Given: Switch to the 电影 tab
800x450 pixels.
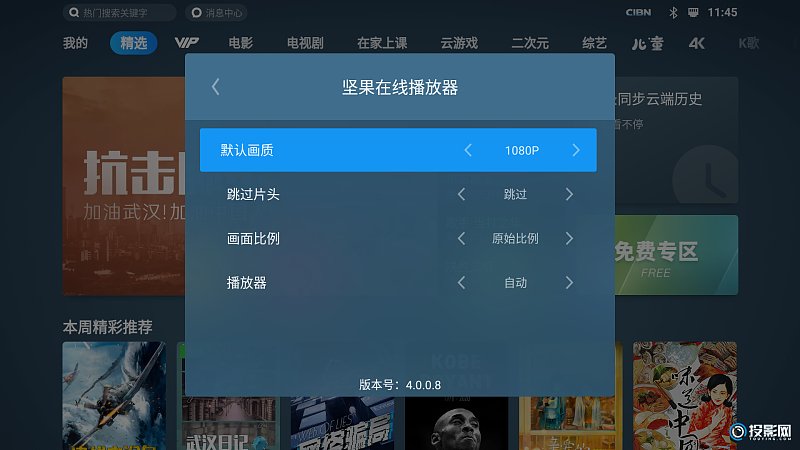Looking at the screenshot, I should coord(240,43).
